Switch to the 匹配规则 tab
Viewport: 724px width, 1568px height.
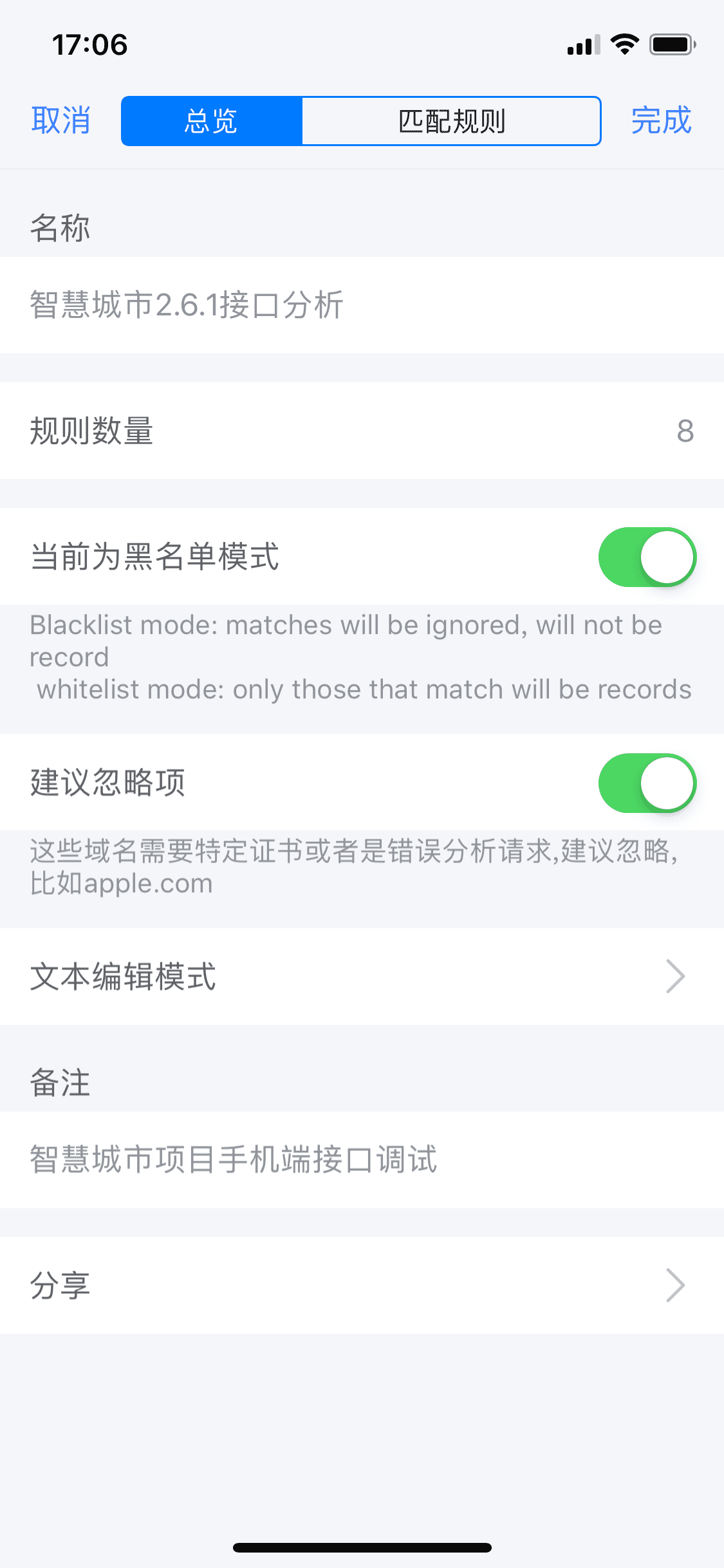pyautogui.click(x=451, y=121)
